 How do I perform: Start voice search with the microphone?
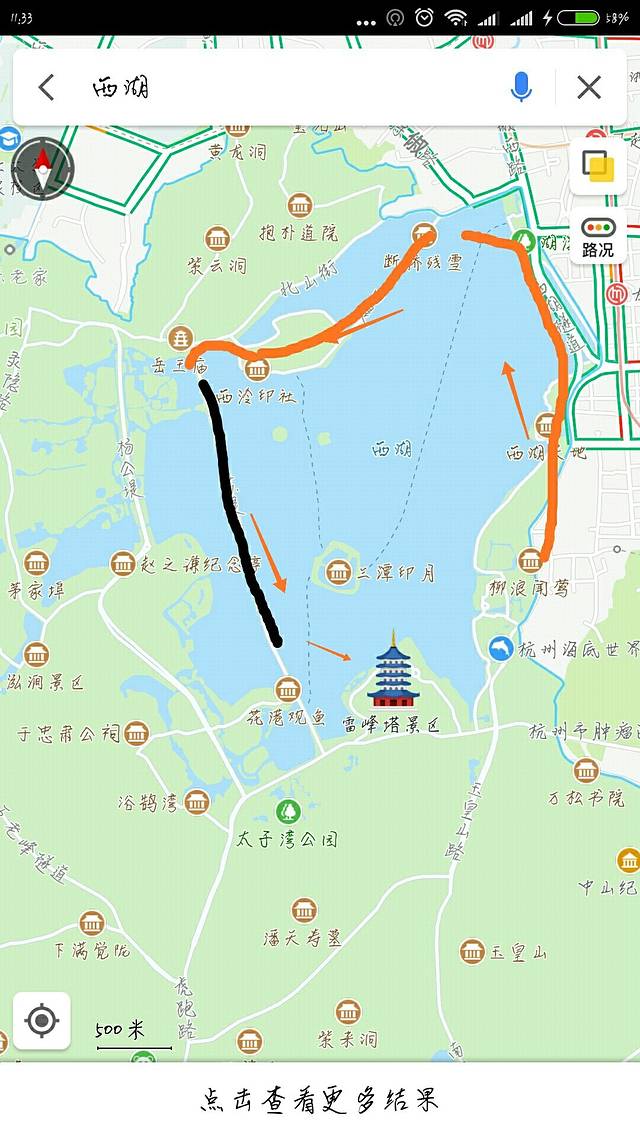521,88
